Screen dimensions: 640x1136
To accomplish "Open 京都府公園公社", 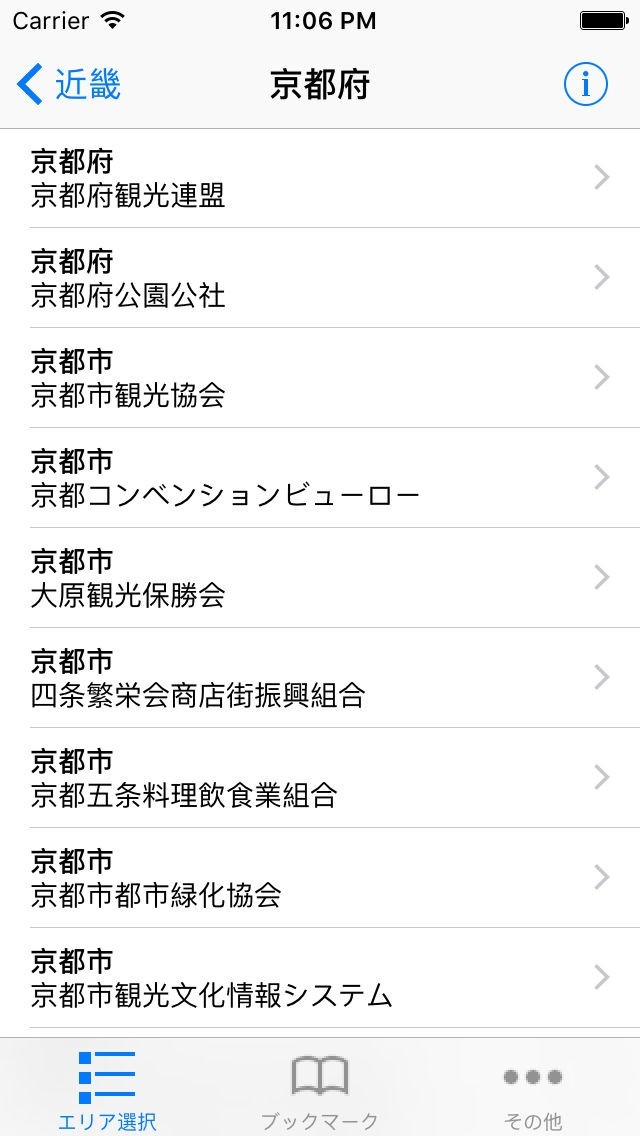I will pos(320,278).
